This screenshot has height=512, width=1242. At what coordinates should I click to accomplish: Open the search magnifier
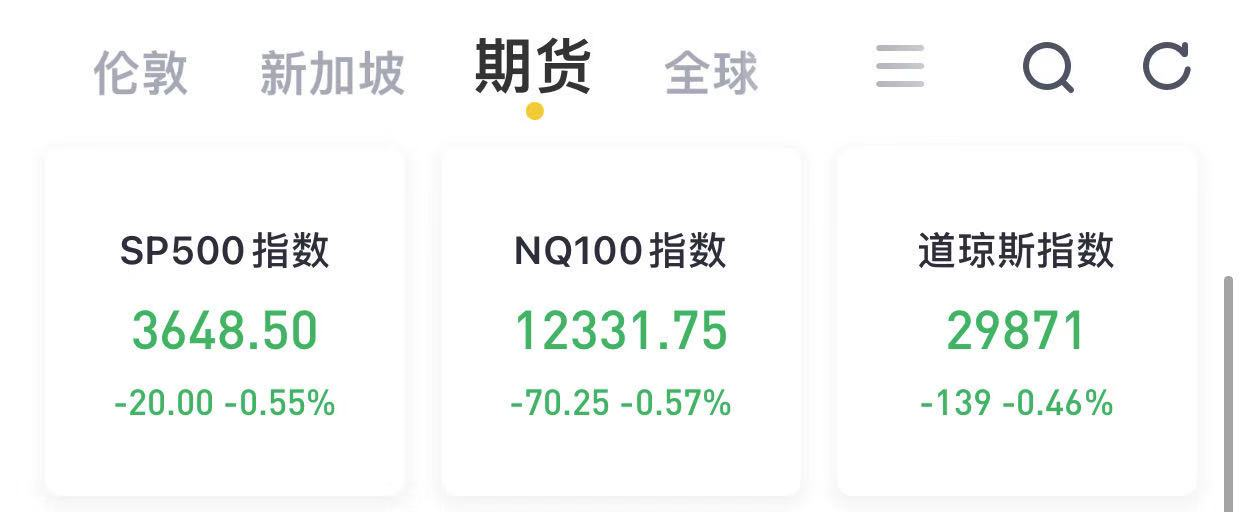(1048, 68)
